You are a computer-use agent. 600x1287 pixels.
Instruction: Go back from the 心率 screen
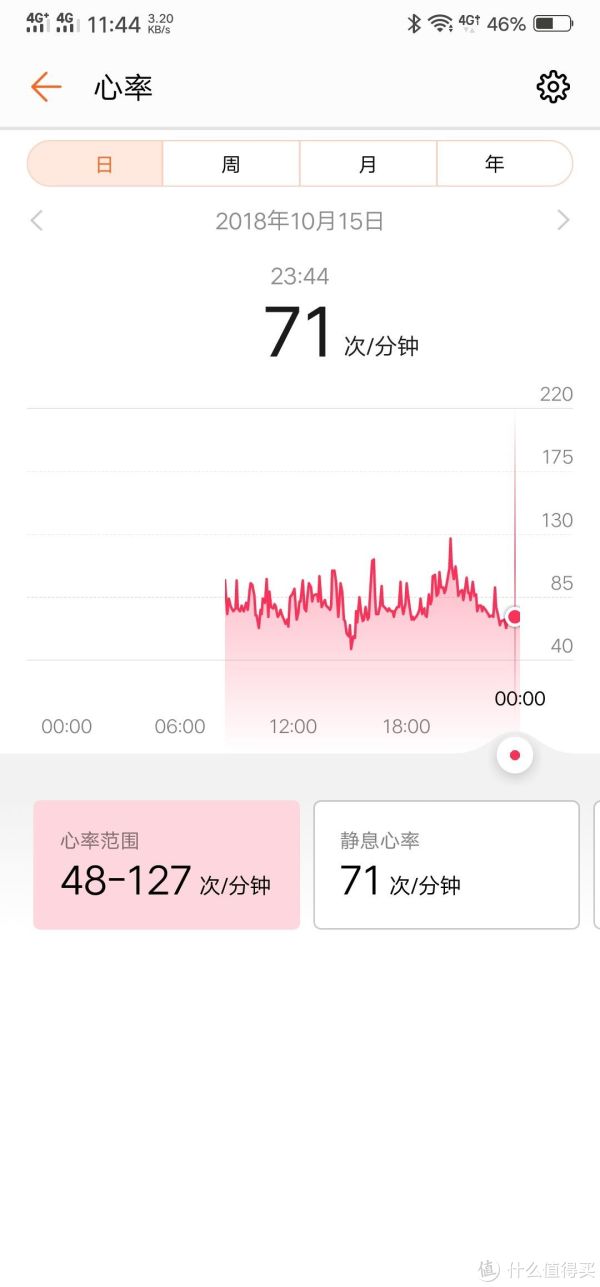click(x=46, y=87)
